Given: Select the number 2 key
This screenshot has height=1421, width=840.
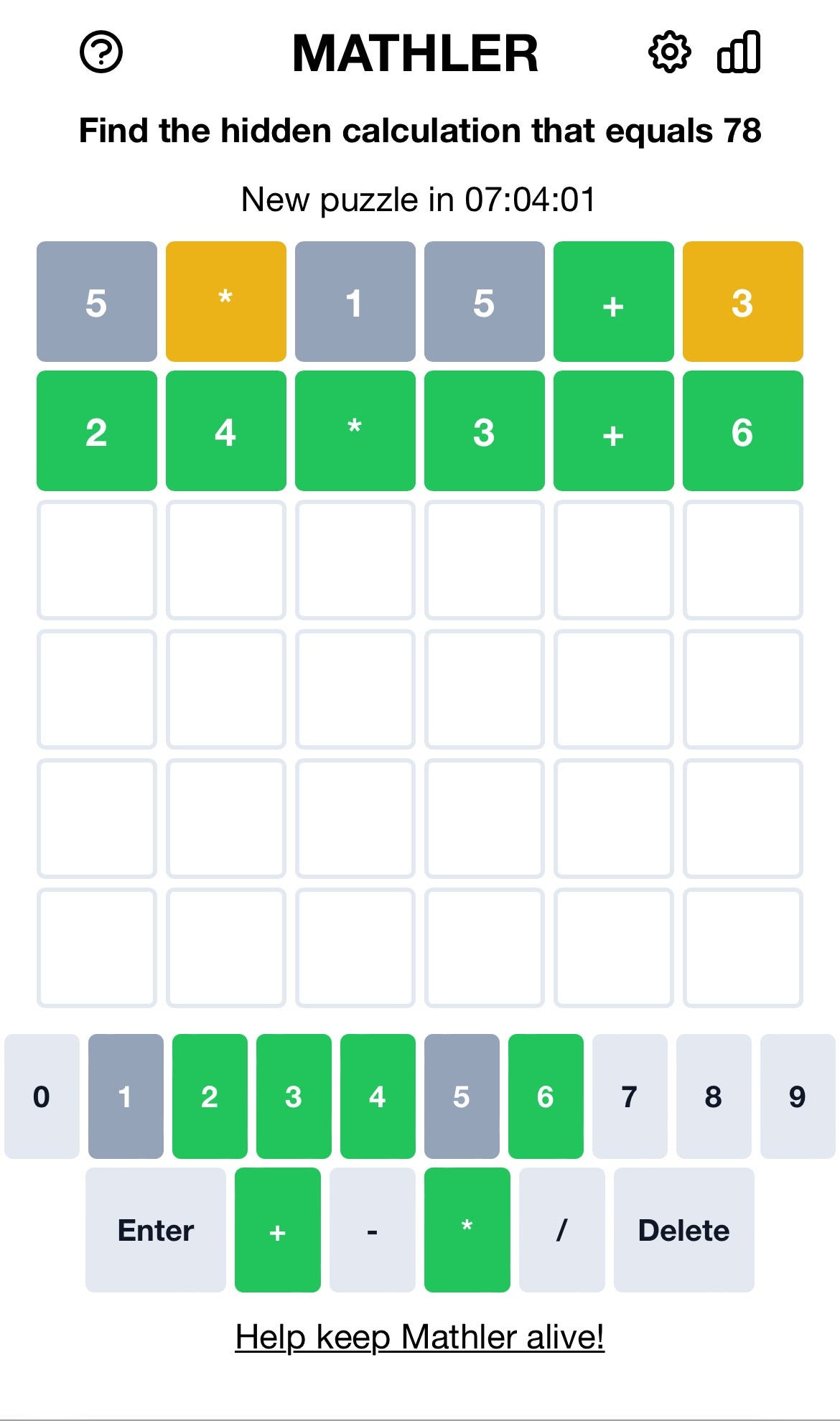Looking at the screenshot, I should [x=210, y=1096].
